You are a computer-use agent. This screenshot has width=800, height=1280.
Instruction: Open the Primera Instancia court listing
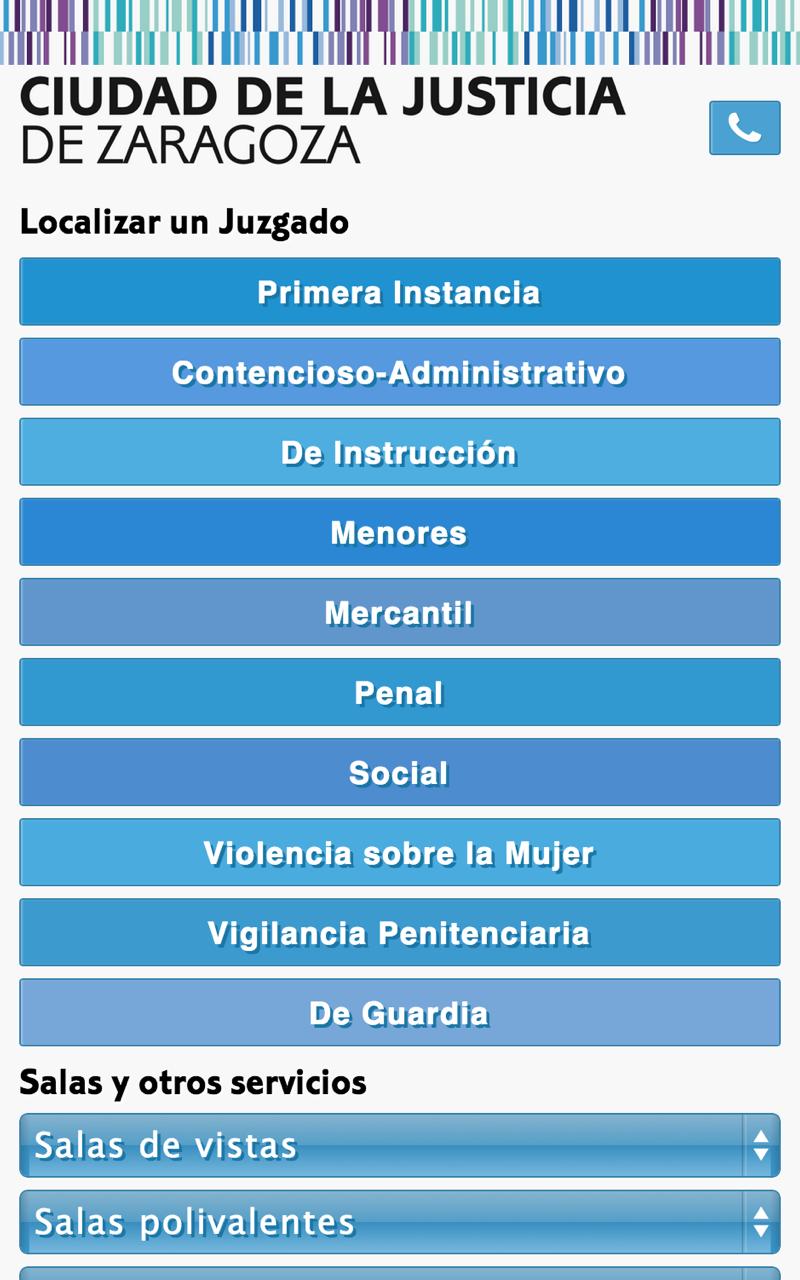(400, 292)
